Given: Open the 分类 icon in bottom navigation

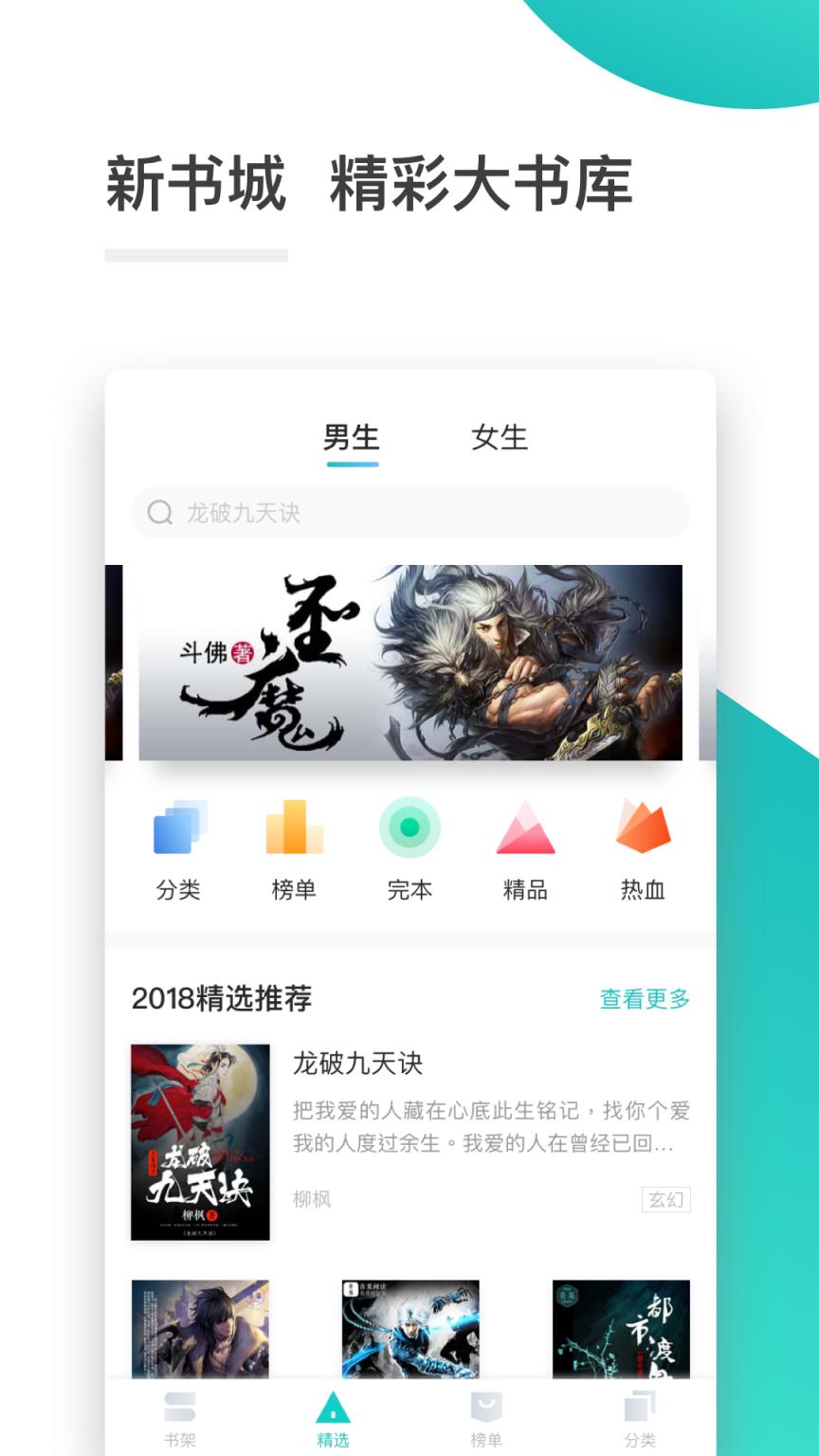Looking at the screenshot, I should pyautogui.click(x=640, y=1417).
